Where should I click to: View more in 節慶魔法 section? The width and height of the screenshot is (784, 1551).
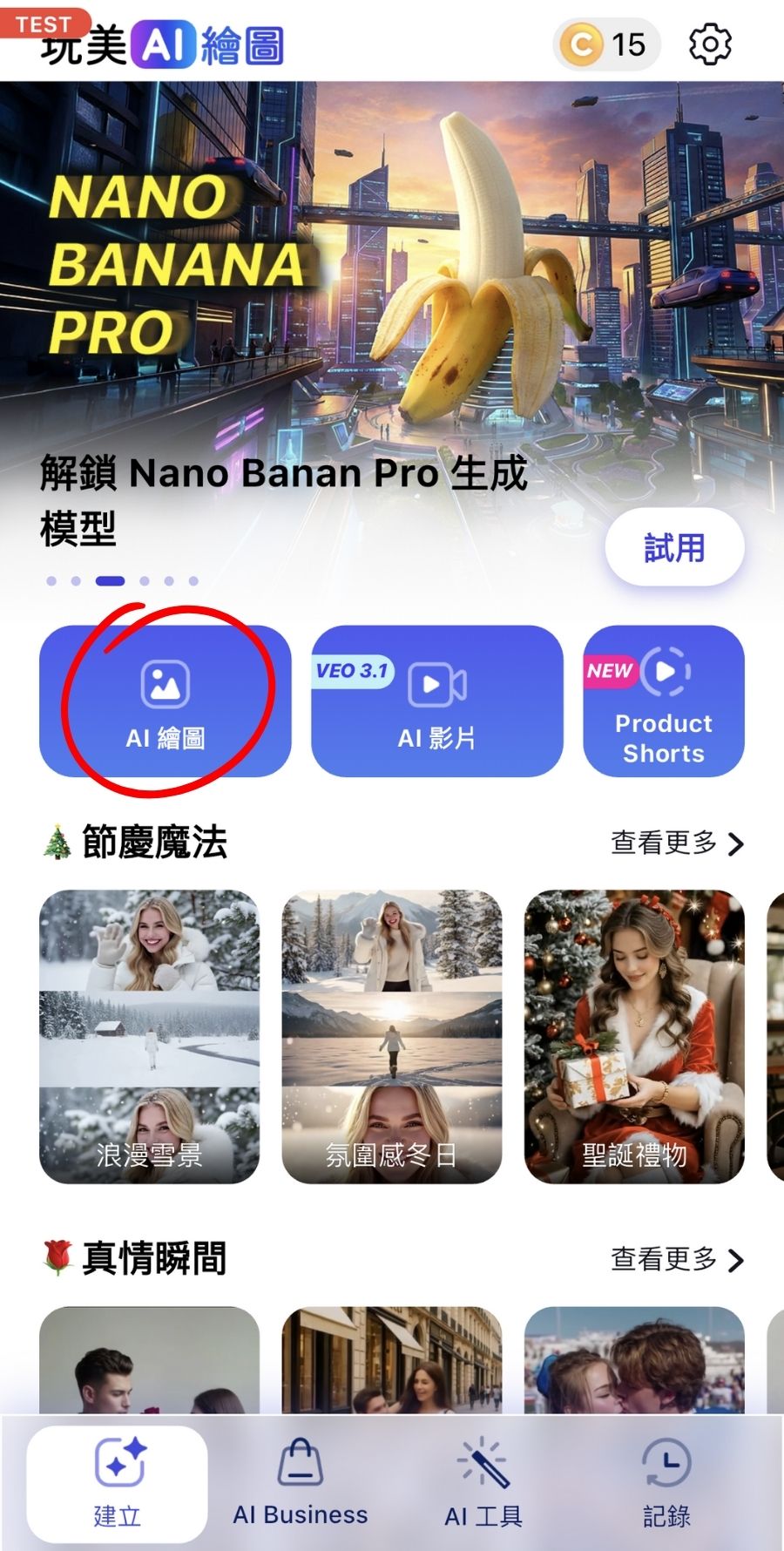[x=677, y=843]
